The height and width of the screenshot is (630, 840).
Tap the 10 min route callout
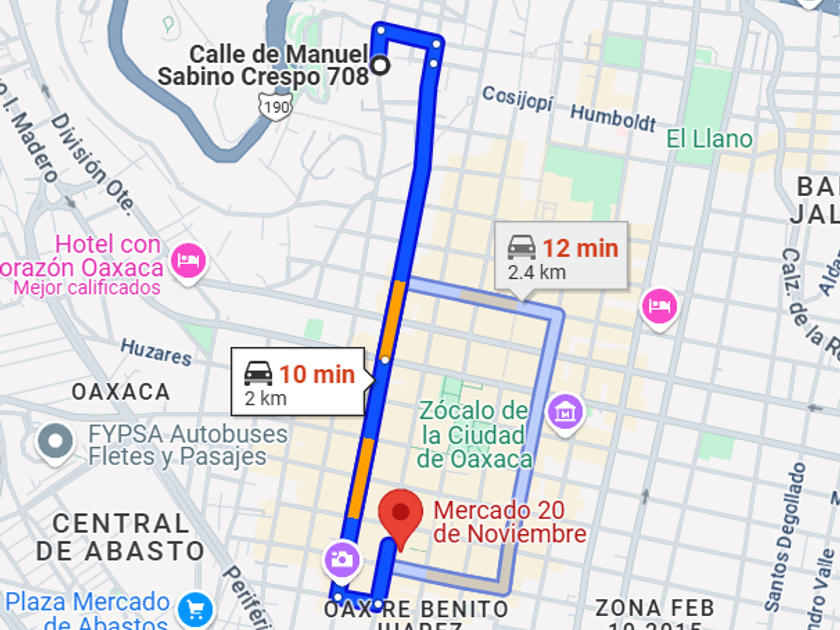coord(299,383)
